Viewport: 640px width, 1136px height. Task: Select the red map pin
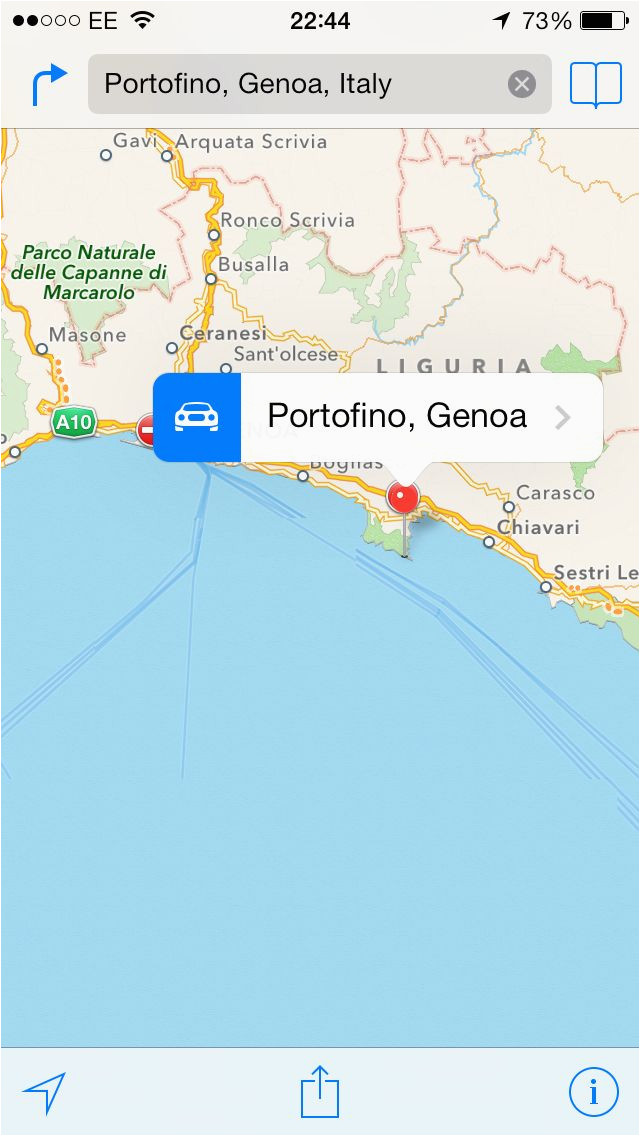point(404,498)
